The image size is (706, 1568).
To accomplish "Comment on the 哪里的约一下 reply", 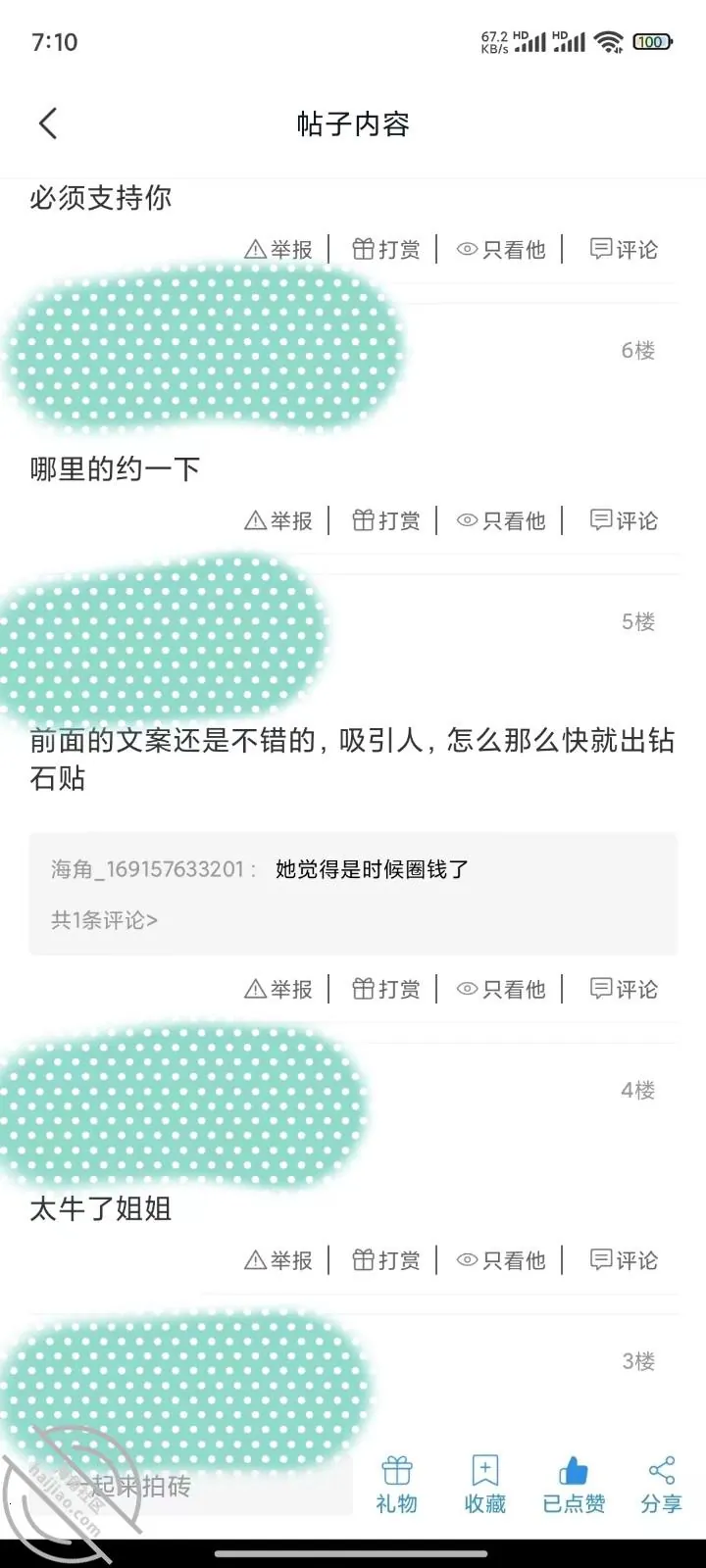I will (x=624, y=520).
